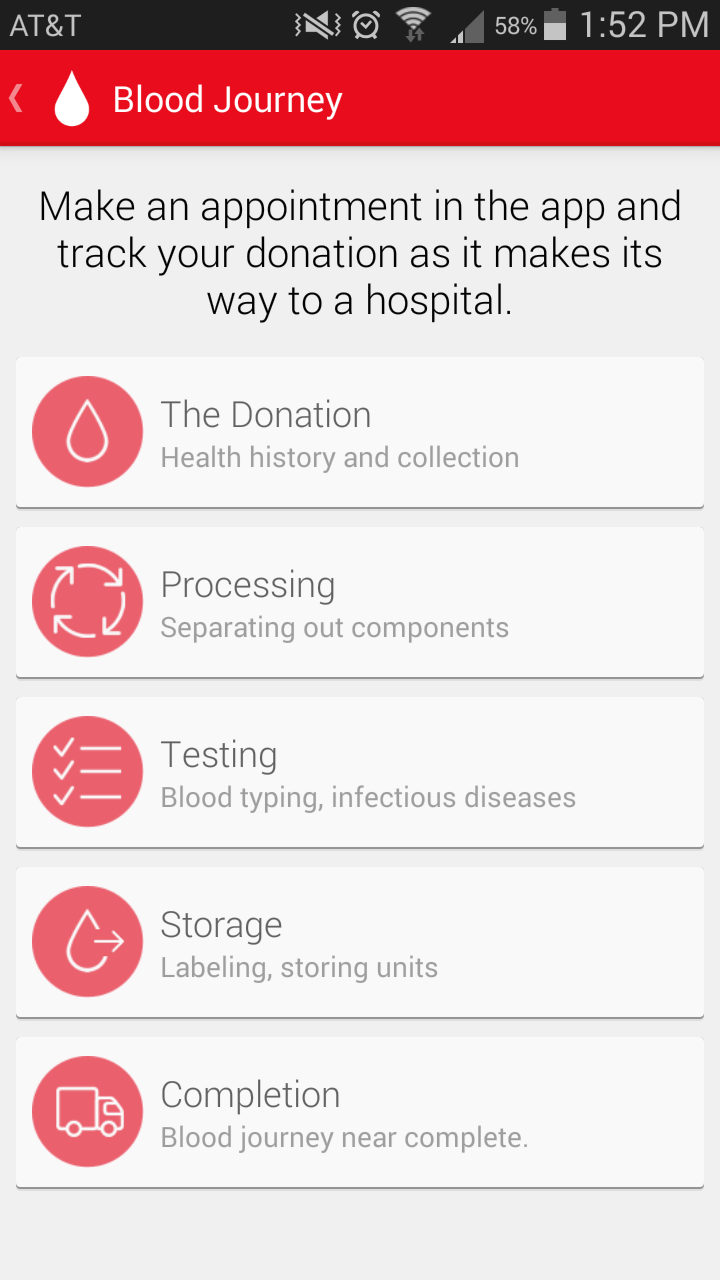The height and width of the screenshot is (1280, 720).
Task: Open the Testing checklist icon
Action: click(x=87, y=771)
